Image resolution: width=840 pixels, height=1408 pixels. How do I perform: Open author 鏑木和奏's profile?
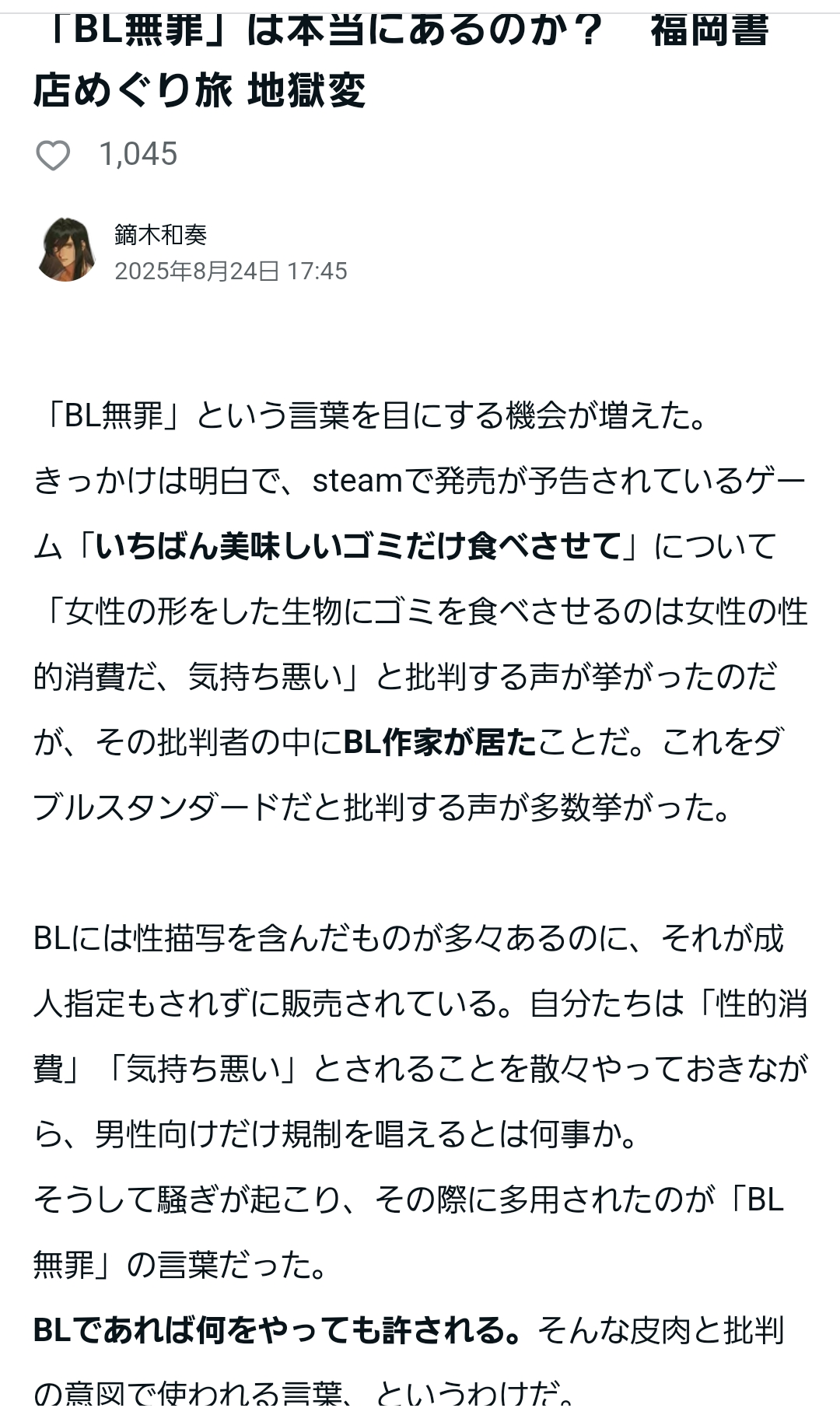point(161,234)
